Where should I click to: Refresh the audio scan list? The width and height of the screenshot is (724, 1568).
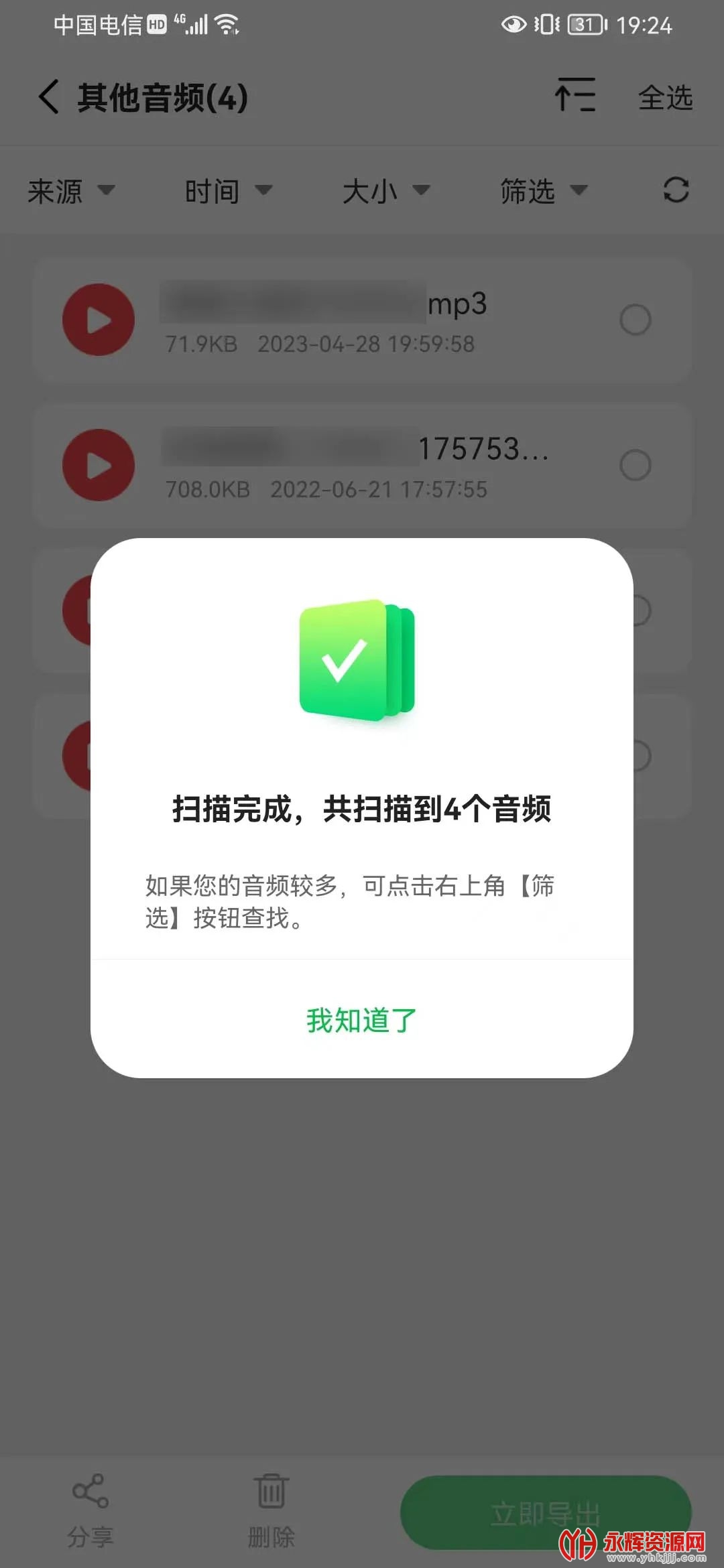[676, 190]
